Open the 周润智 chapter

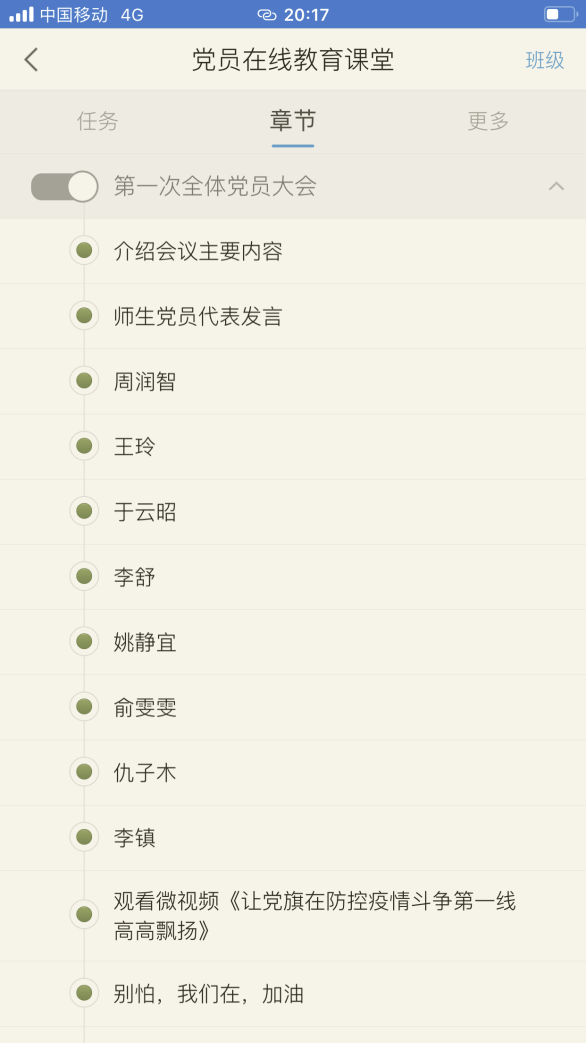(293, 382)
